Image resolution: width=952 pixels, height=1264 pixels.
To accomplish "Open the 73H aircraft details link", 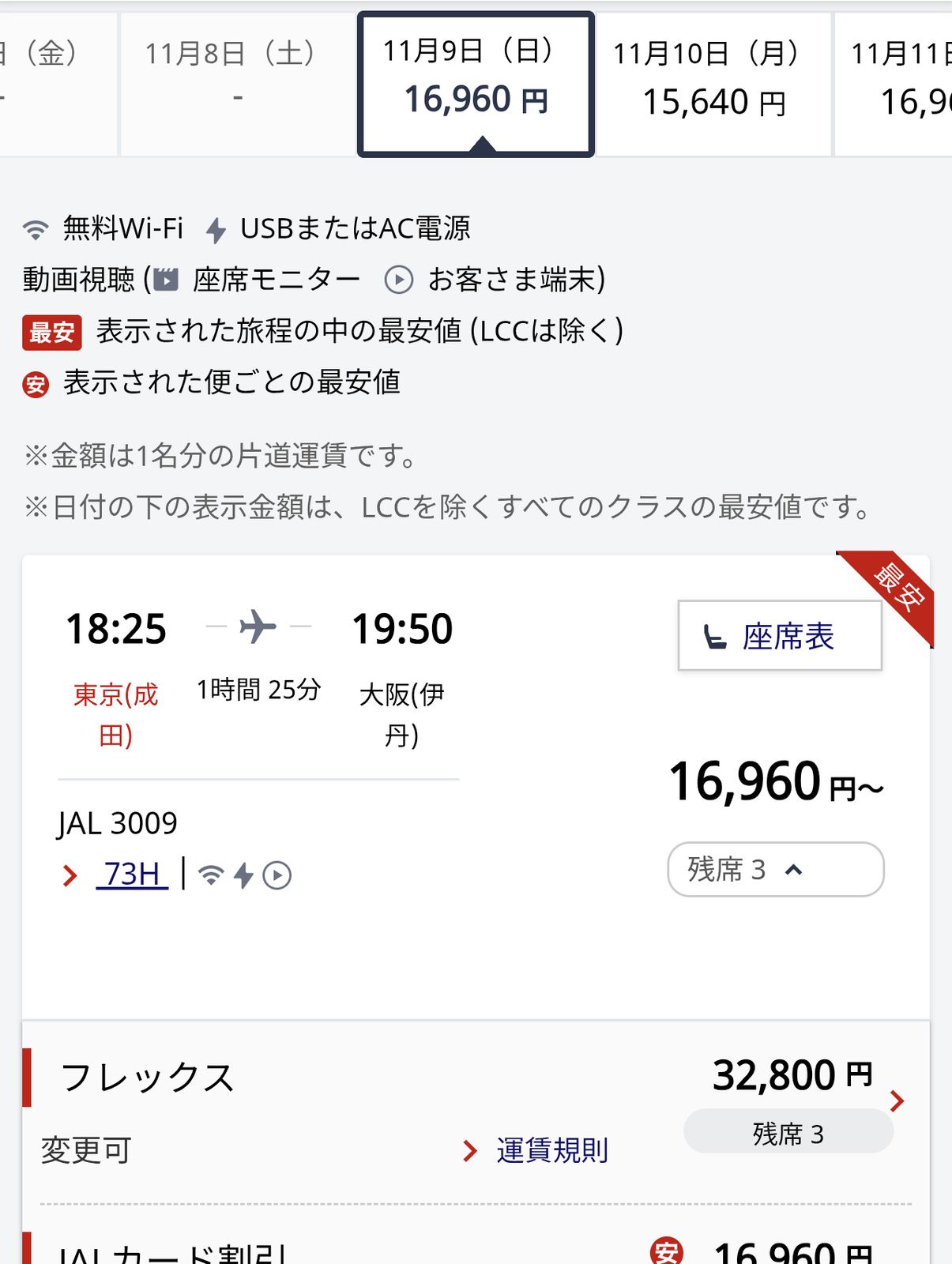I will coord(132,875).
